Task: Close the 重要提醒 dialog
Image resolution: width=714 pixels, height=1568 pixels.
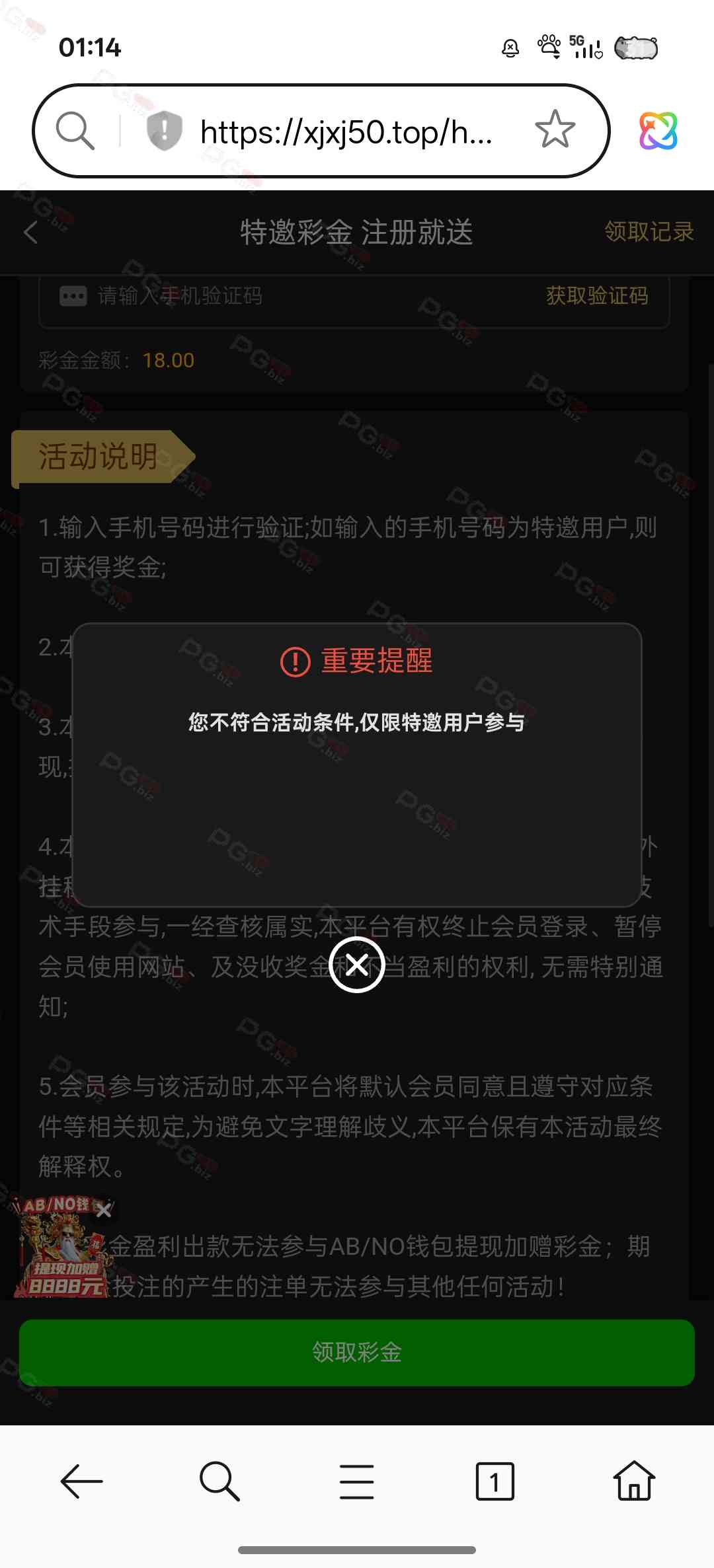Action: [357, 965]
